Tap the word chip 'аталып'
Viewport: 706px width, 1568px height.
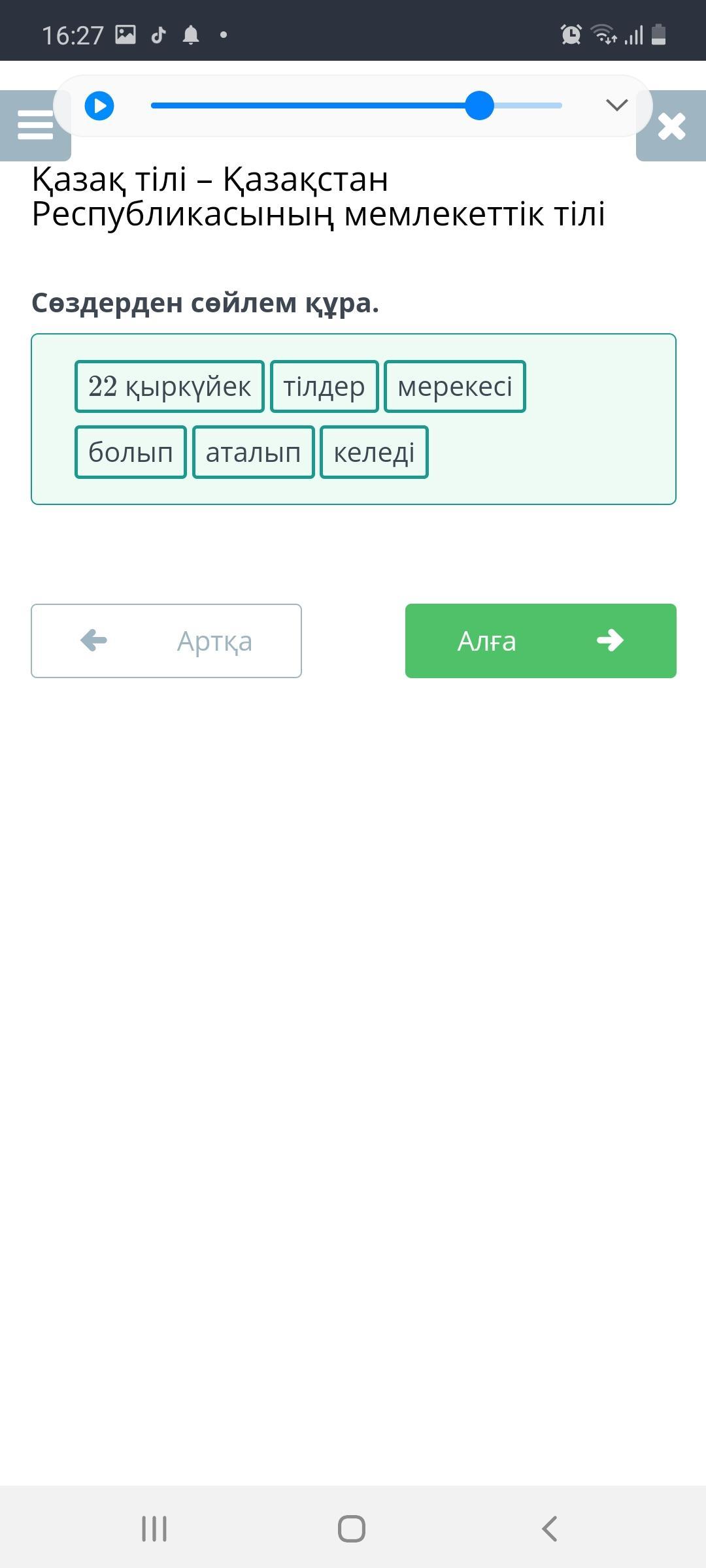(254, 452)
